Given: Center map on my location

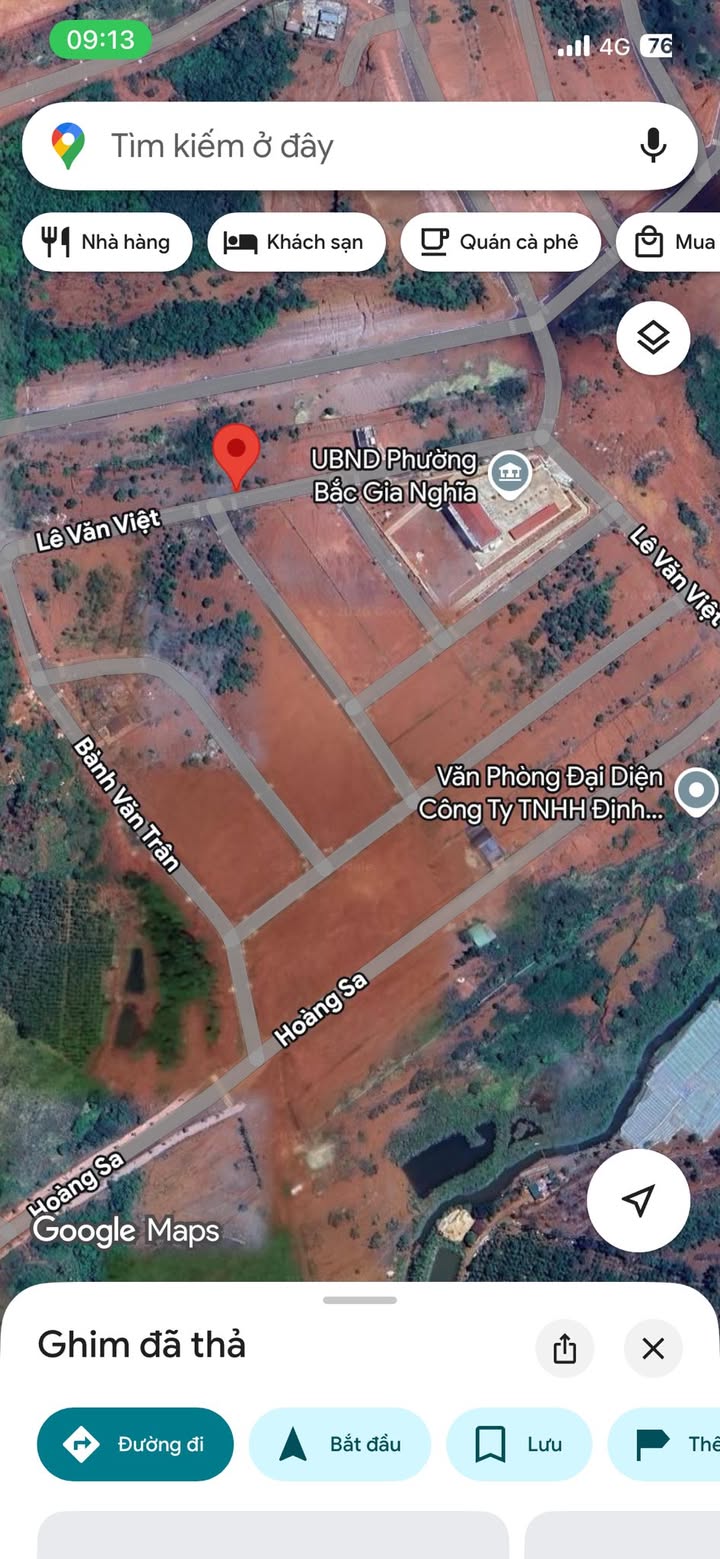Looking at the screenshot, I should (x=638, y=1200).
